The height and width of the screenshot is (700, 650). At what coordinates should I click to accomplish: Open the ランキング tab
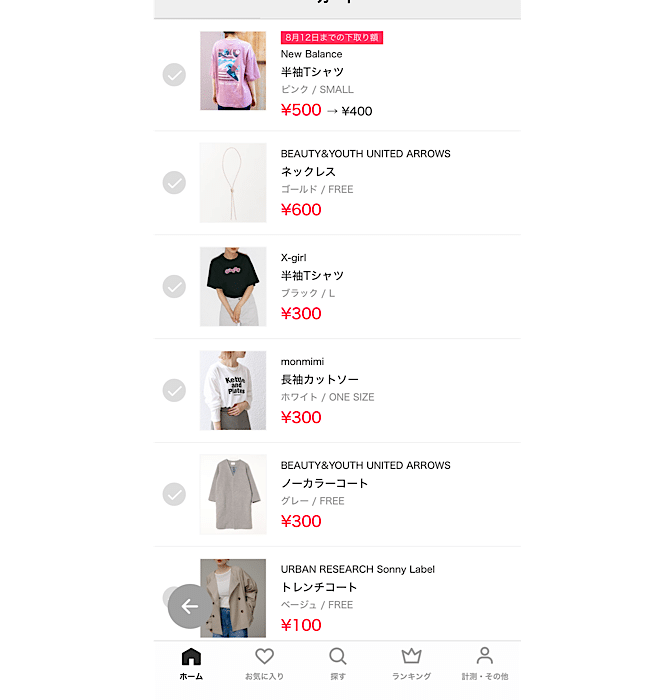point(411,664)
